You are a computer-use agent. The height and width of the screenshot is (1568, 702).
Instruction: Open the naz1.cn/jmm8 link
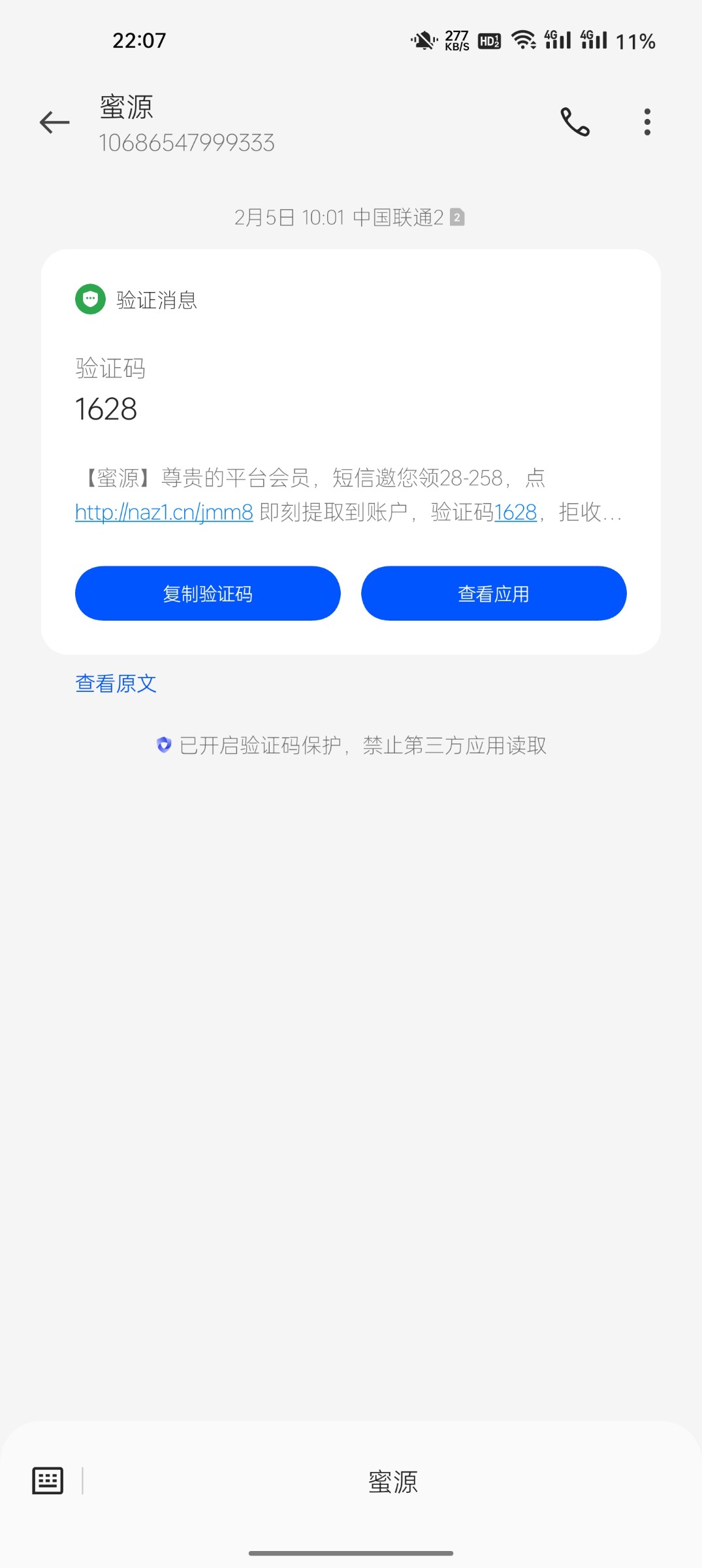[164, 512]
